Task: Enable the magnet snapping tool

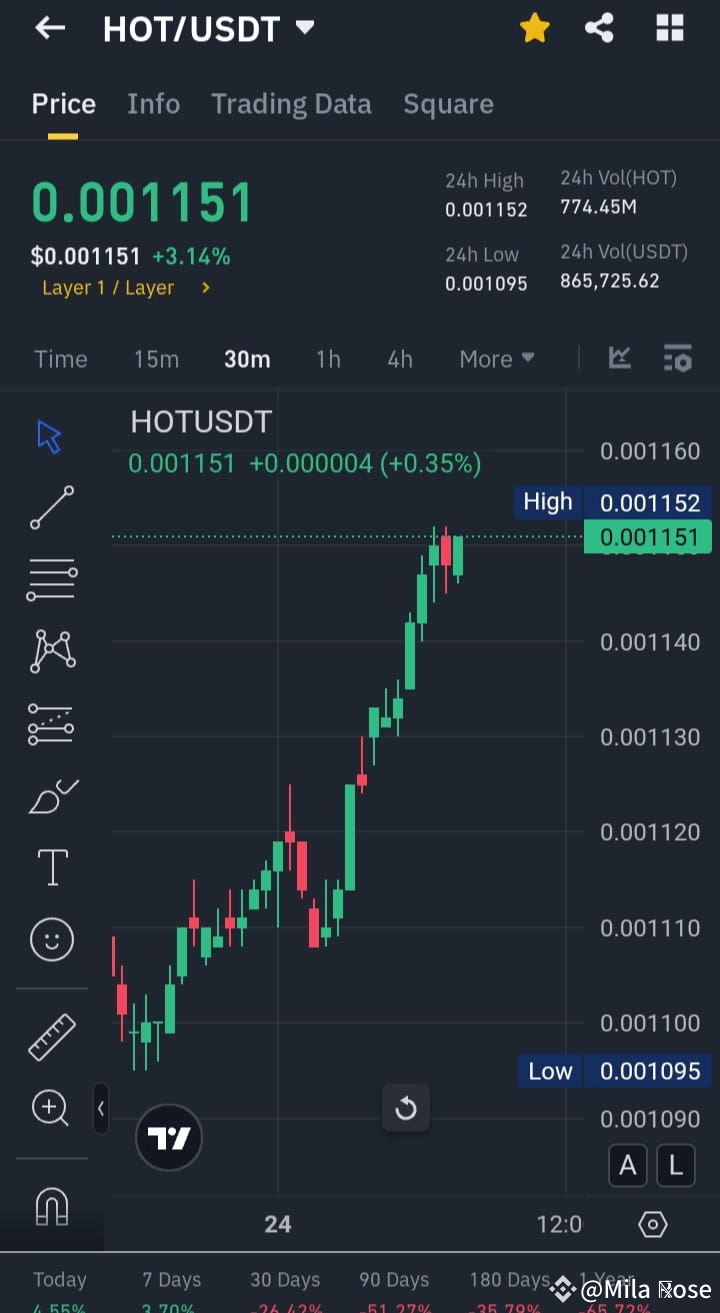Action: coord(51,1207)
